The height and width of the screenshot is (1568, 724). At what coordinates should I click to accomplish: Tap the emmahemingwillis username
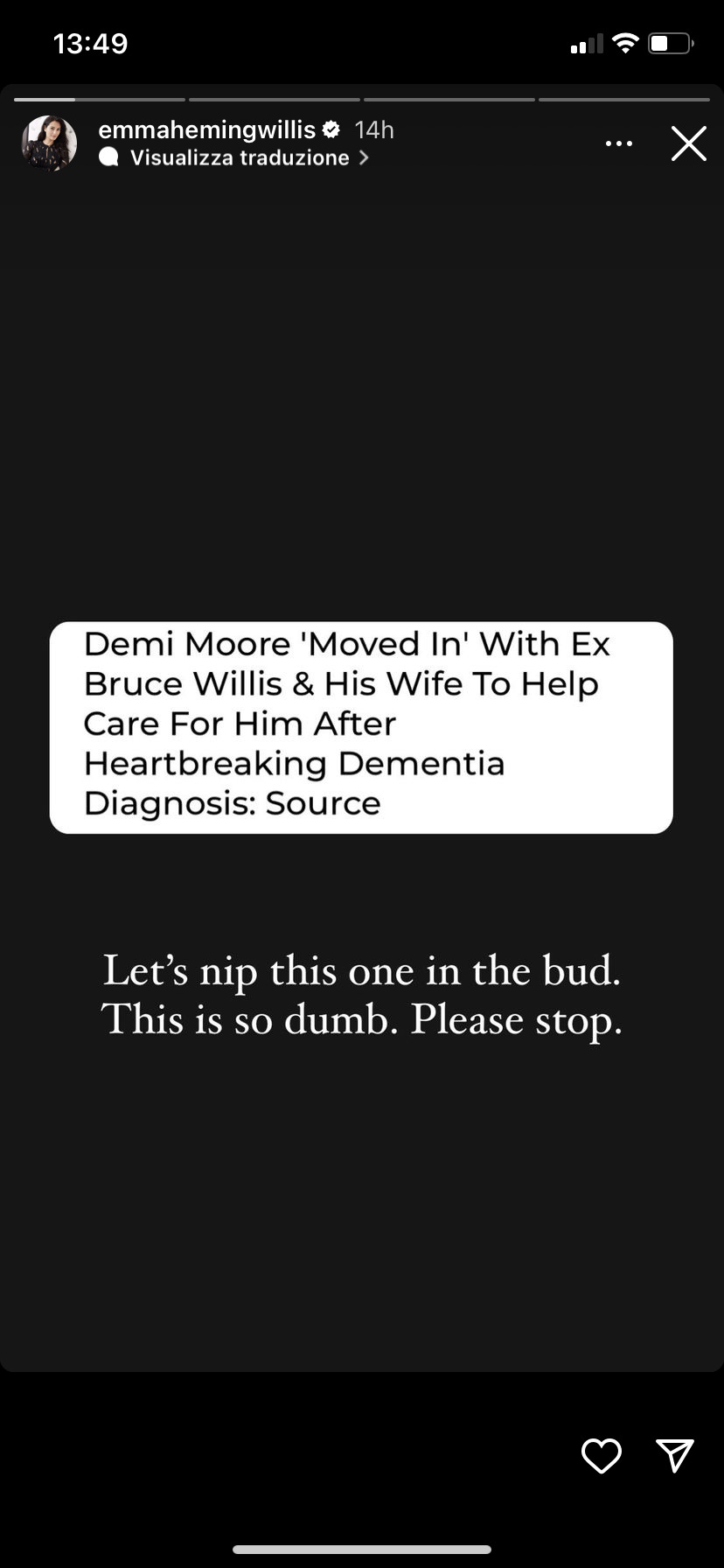point(206,129)
